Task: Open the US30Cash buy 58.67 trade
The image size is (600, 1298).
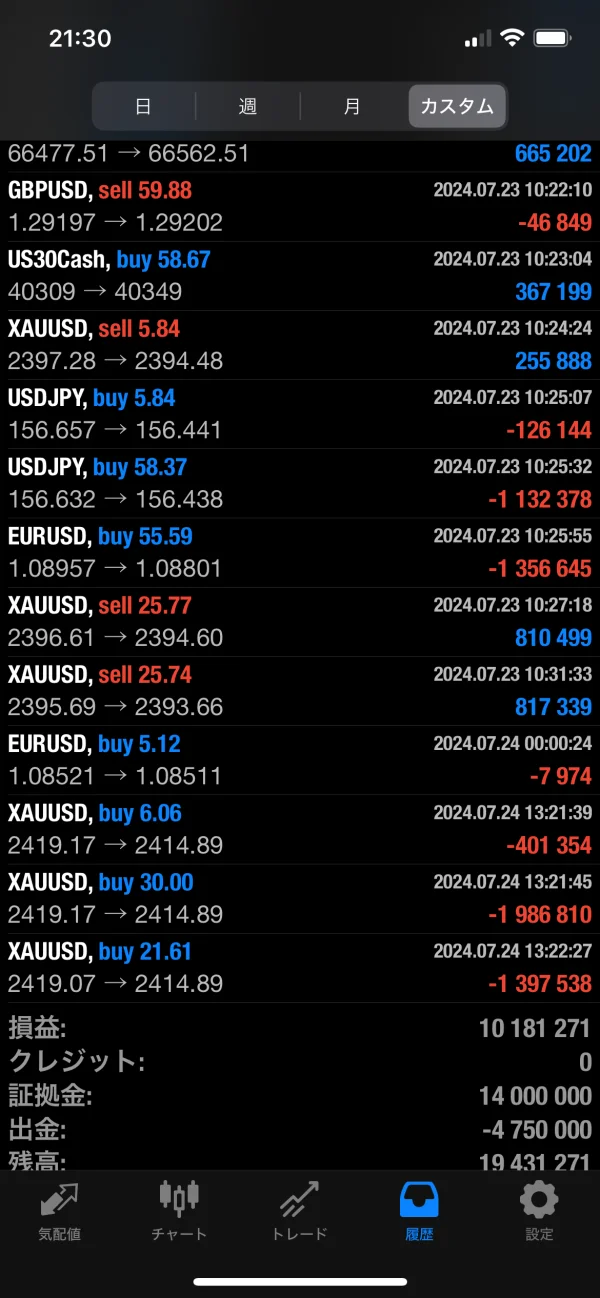Action: tap(300, 275)
